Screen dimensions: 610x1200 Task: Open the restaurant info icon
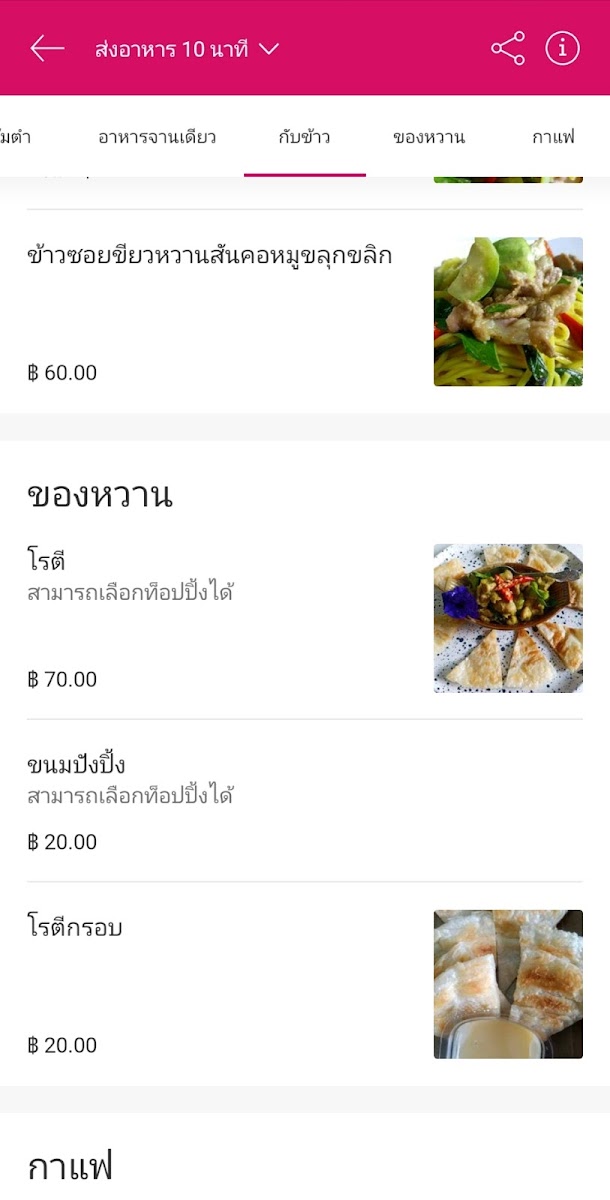pyautogui.click(x=562, y=48)
